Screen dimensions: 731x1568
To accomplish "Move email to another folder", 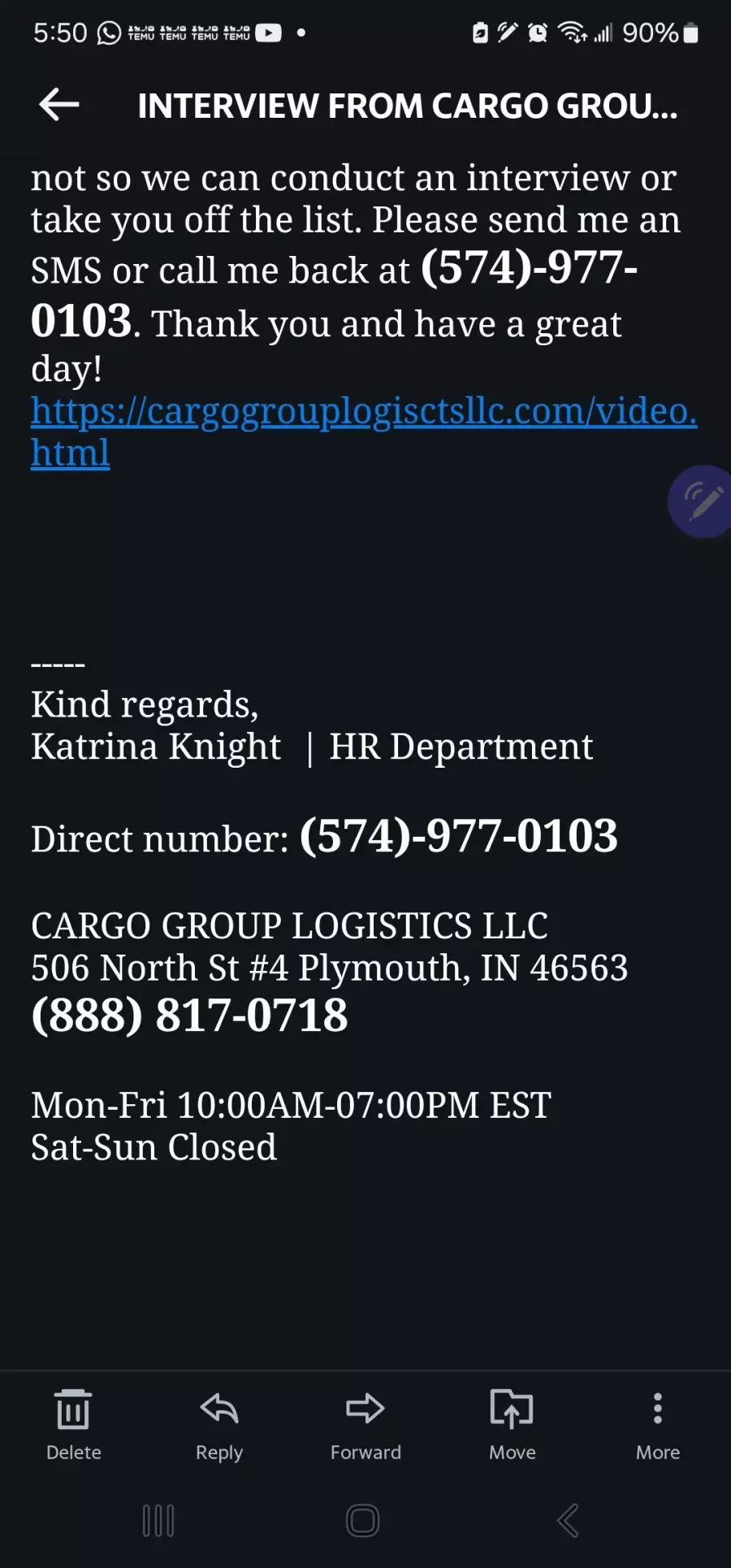I will coord(512,1425).
